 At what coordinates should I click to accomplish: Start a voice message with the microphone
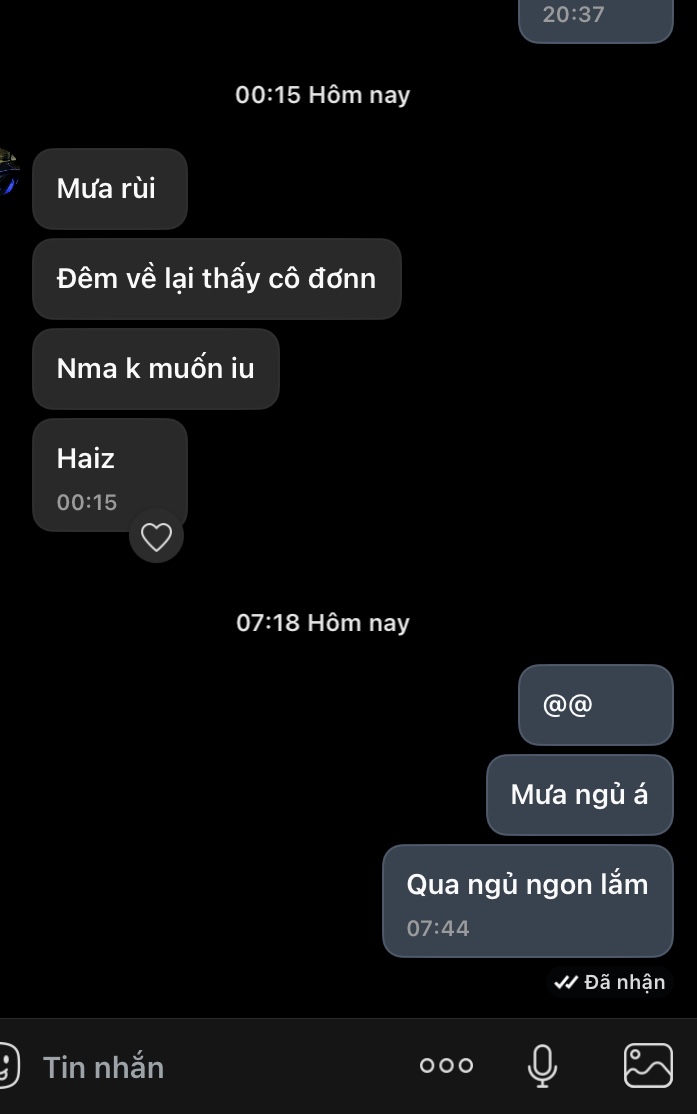pos(542,1066)
